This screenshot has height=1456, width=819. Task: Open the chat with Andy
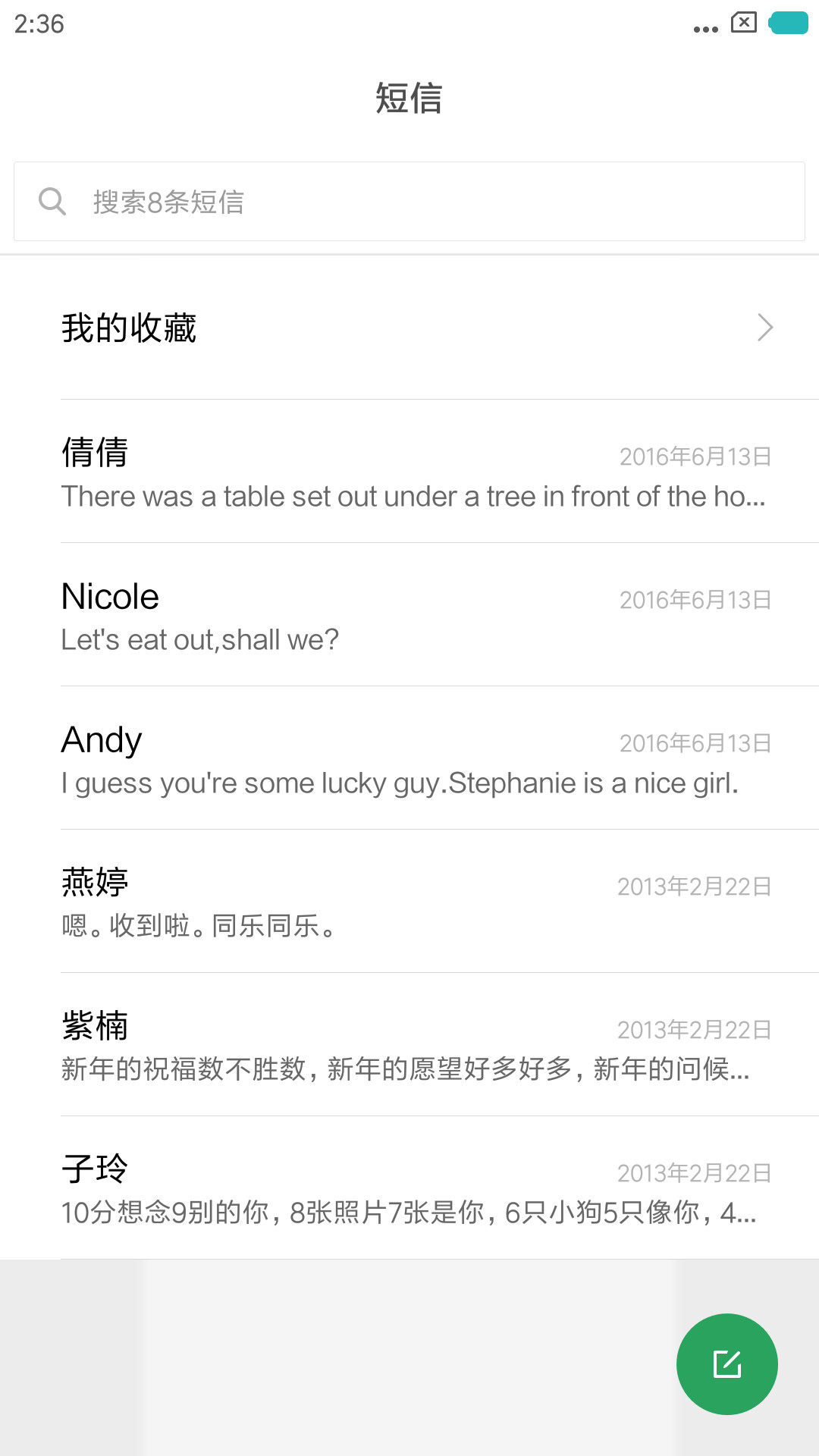click(409, 758)
